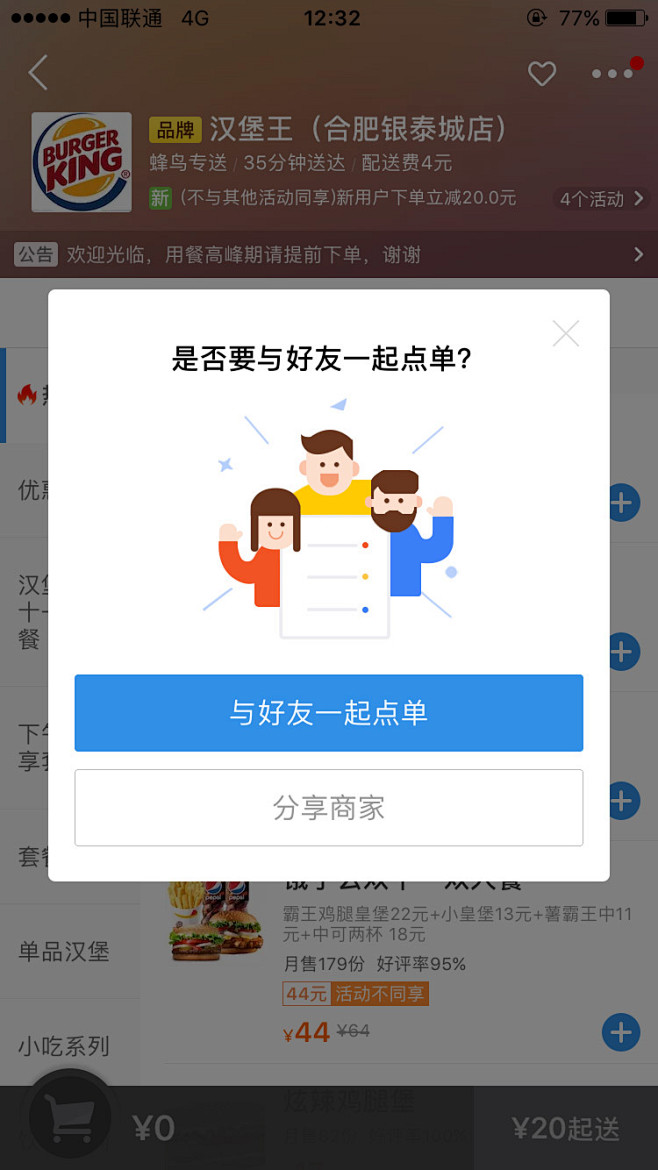Switch to 小吃系列 category
This screenshot has height=1170, width=658.
coord(64,1046)
